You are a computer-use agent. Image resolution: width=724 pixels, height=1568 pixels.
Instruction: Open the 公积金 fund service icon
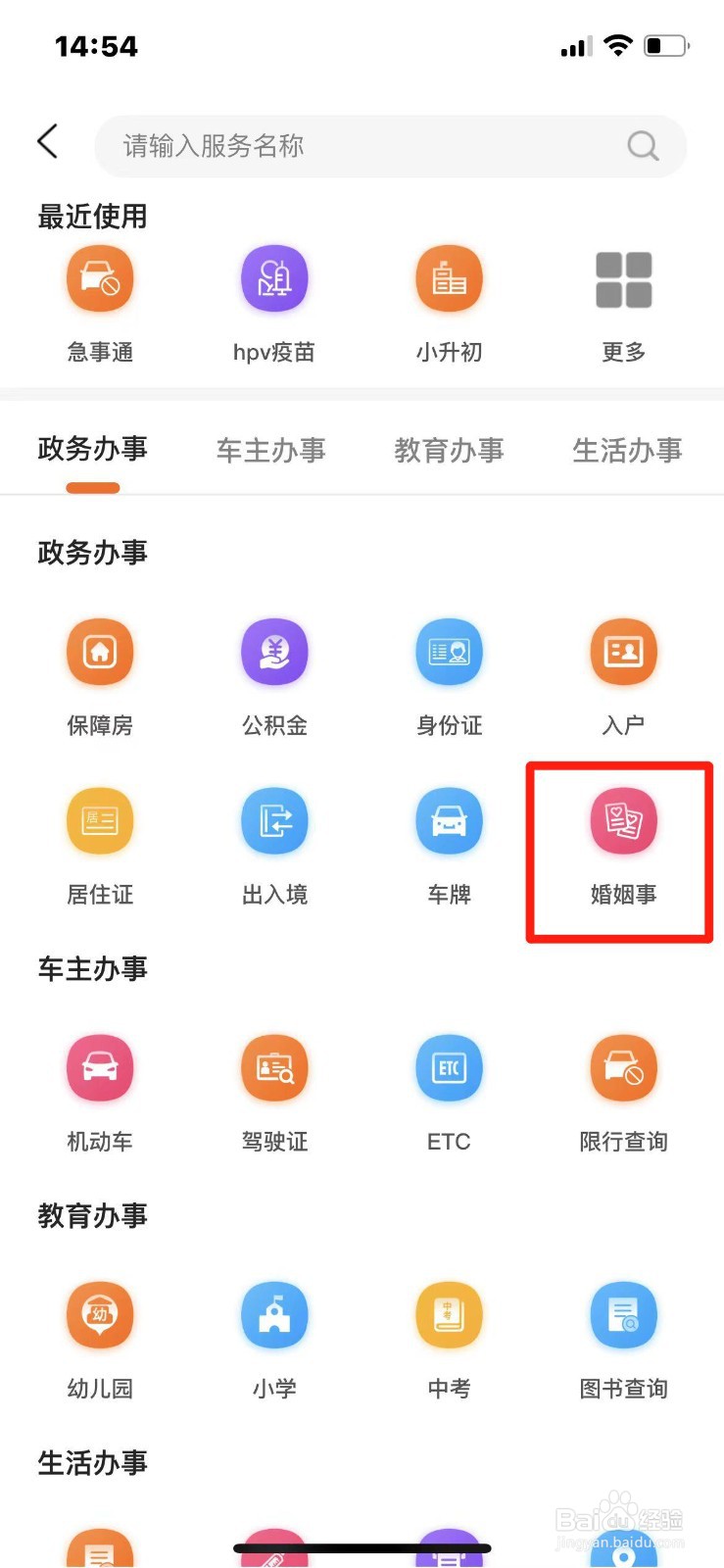click(x=273, y=652)
